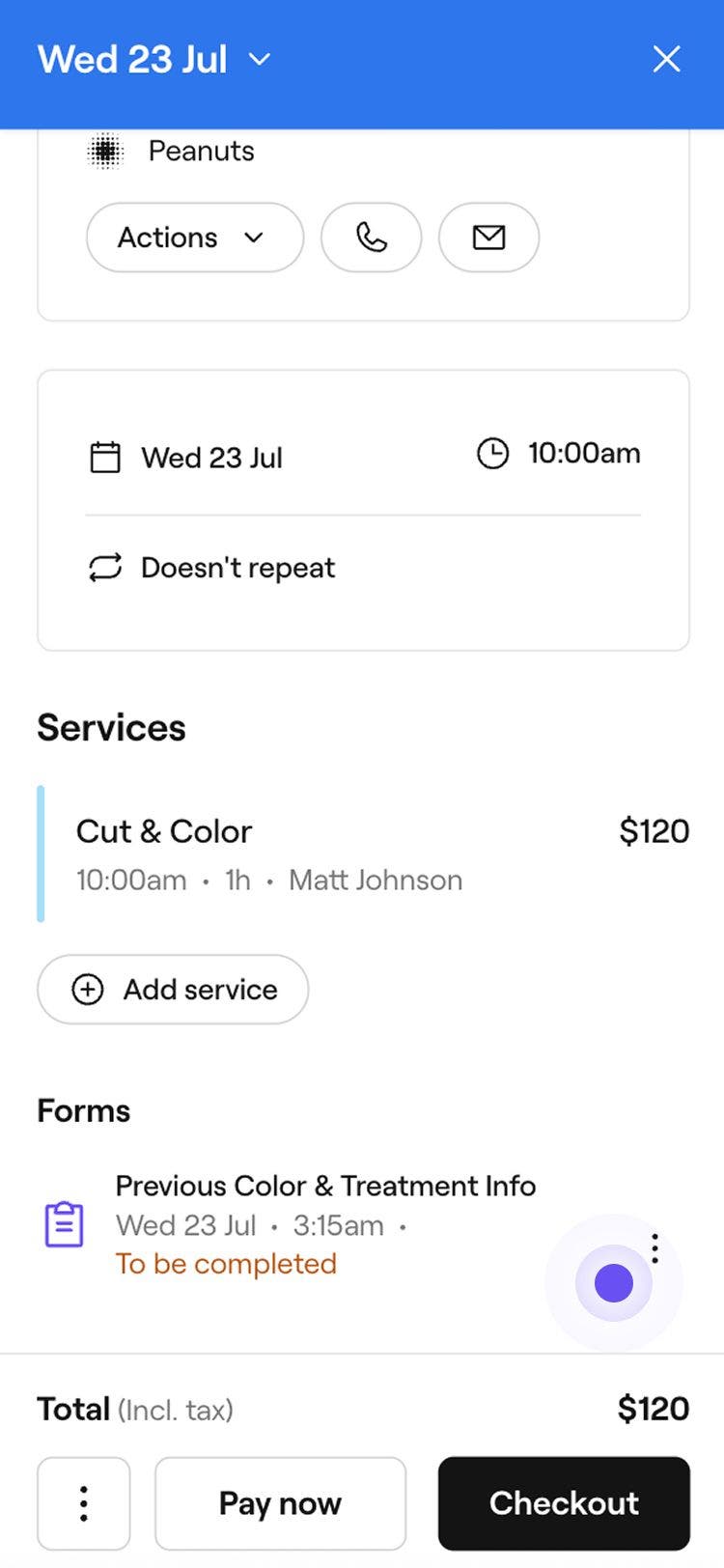Click the Checkout button

(x=564, y=1502)
